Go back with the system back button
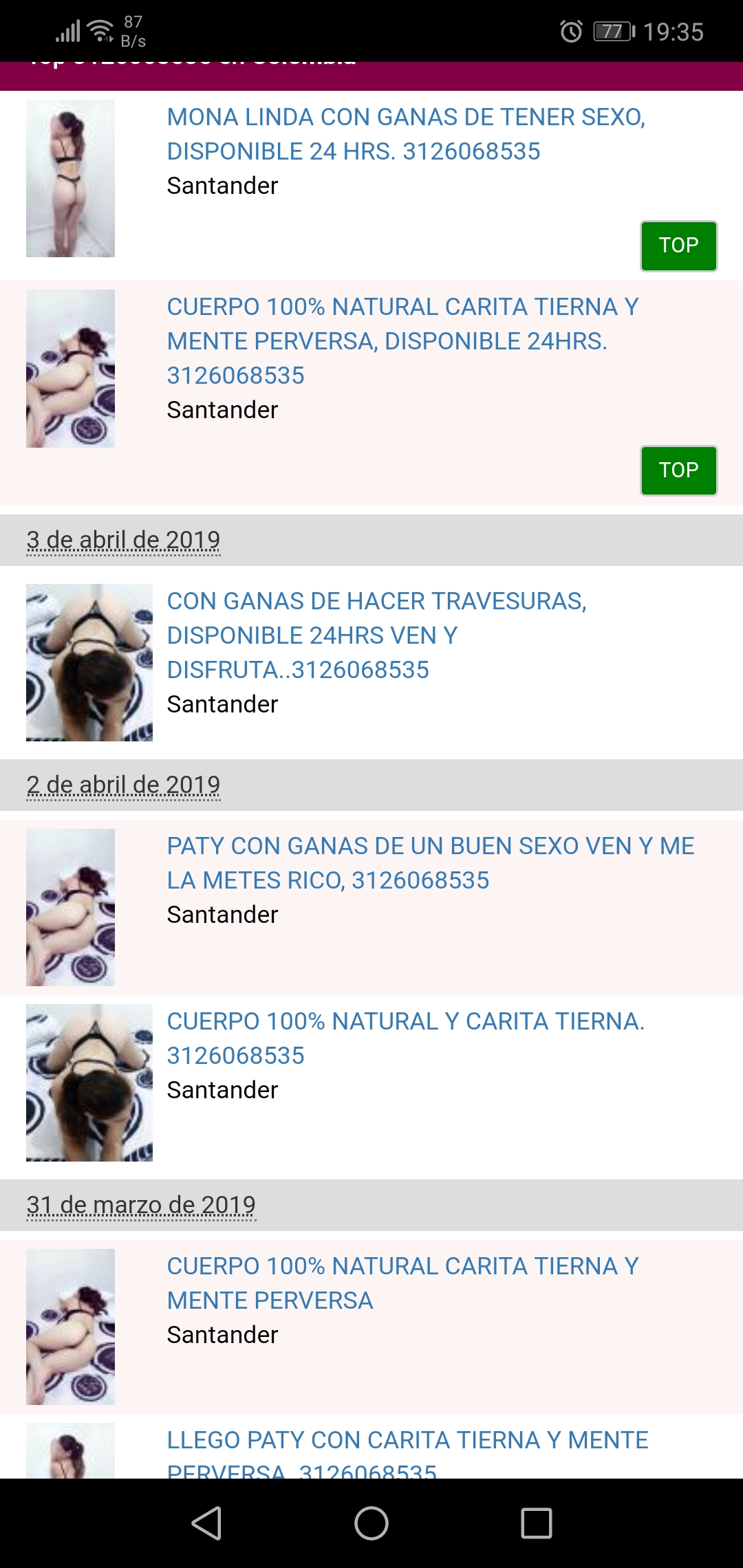This screenshot has height=1568, width=743. 206,1523
